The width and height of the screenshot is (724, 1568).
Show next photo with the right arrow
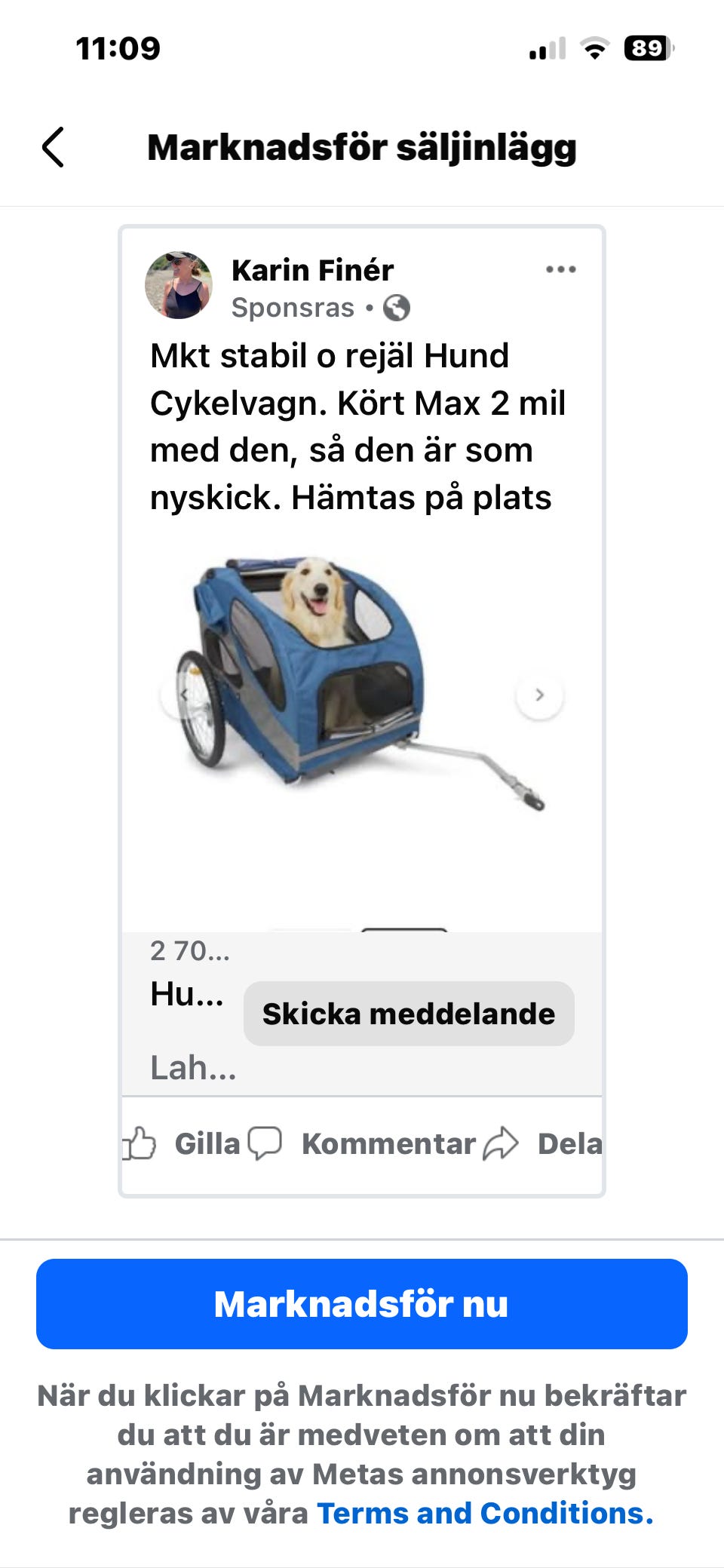coord(539,695)
